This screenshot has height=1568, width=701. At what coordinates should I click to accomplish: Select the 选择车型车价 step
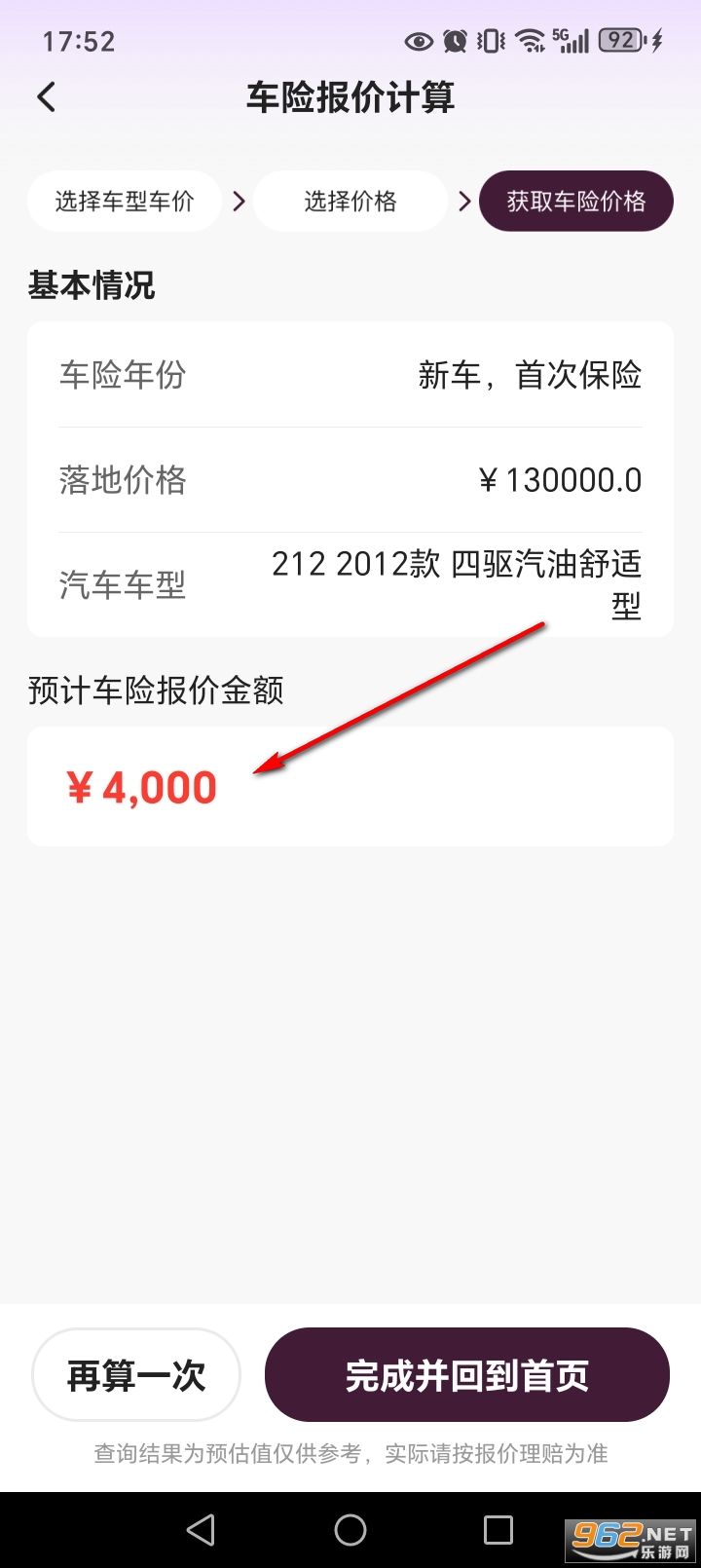click(x=124, y=201)
